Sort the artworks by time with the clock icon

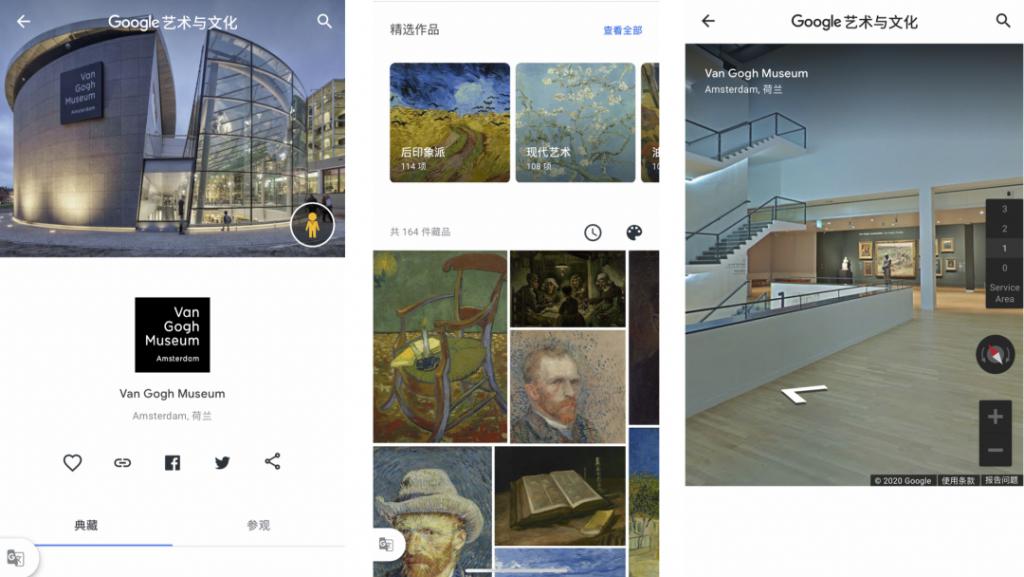[x=593, y=232]
